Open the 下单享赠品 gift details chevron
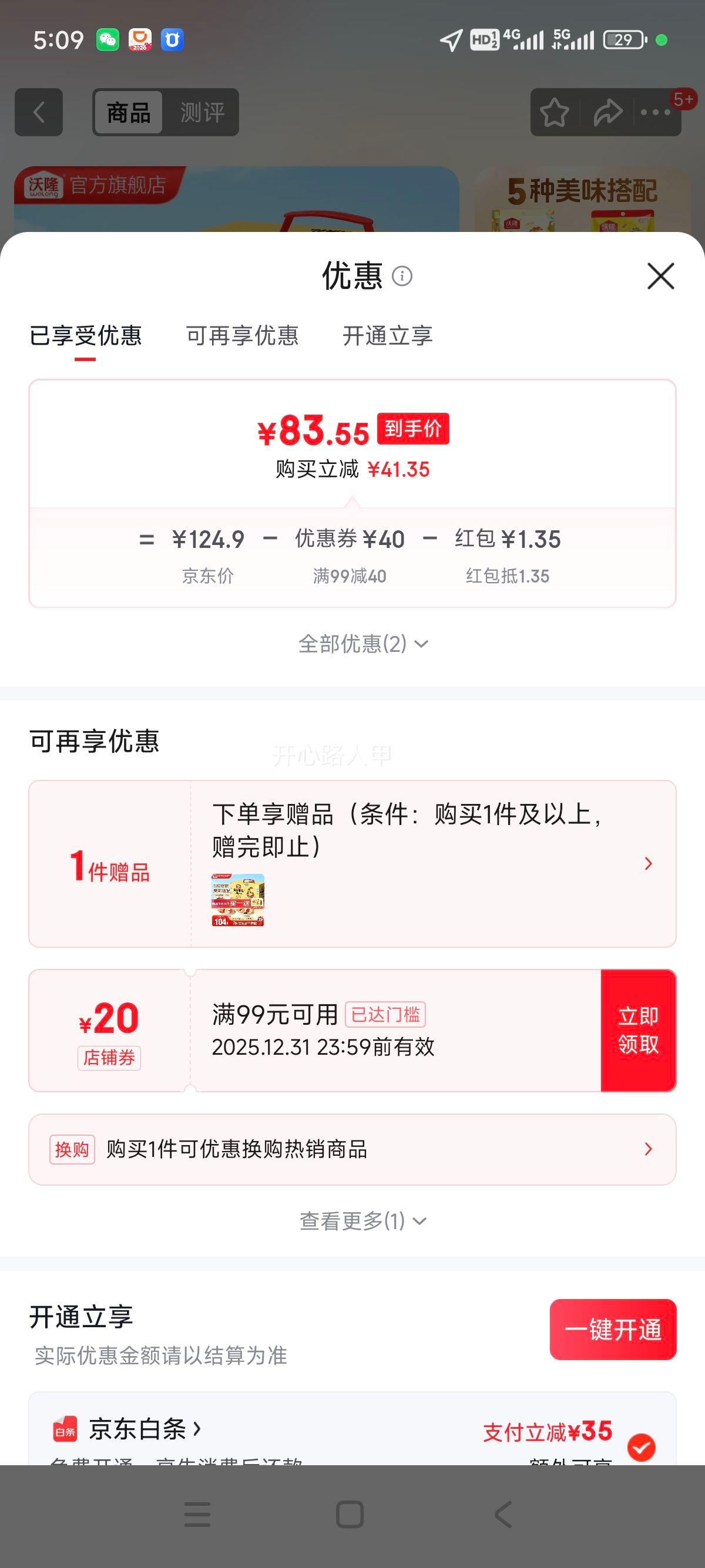Image resolution: width=705 pixels, height=1568 pixels. [648, 863]
